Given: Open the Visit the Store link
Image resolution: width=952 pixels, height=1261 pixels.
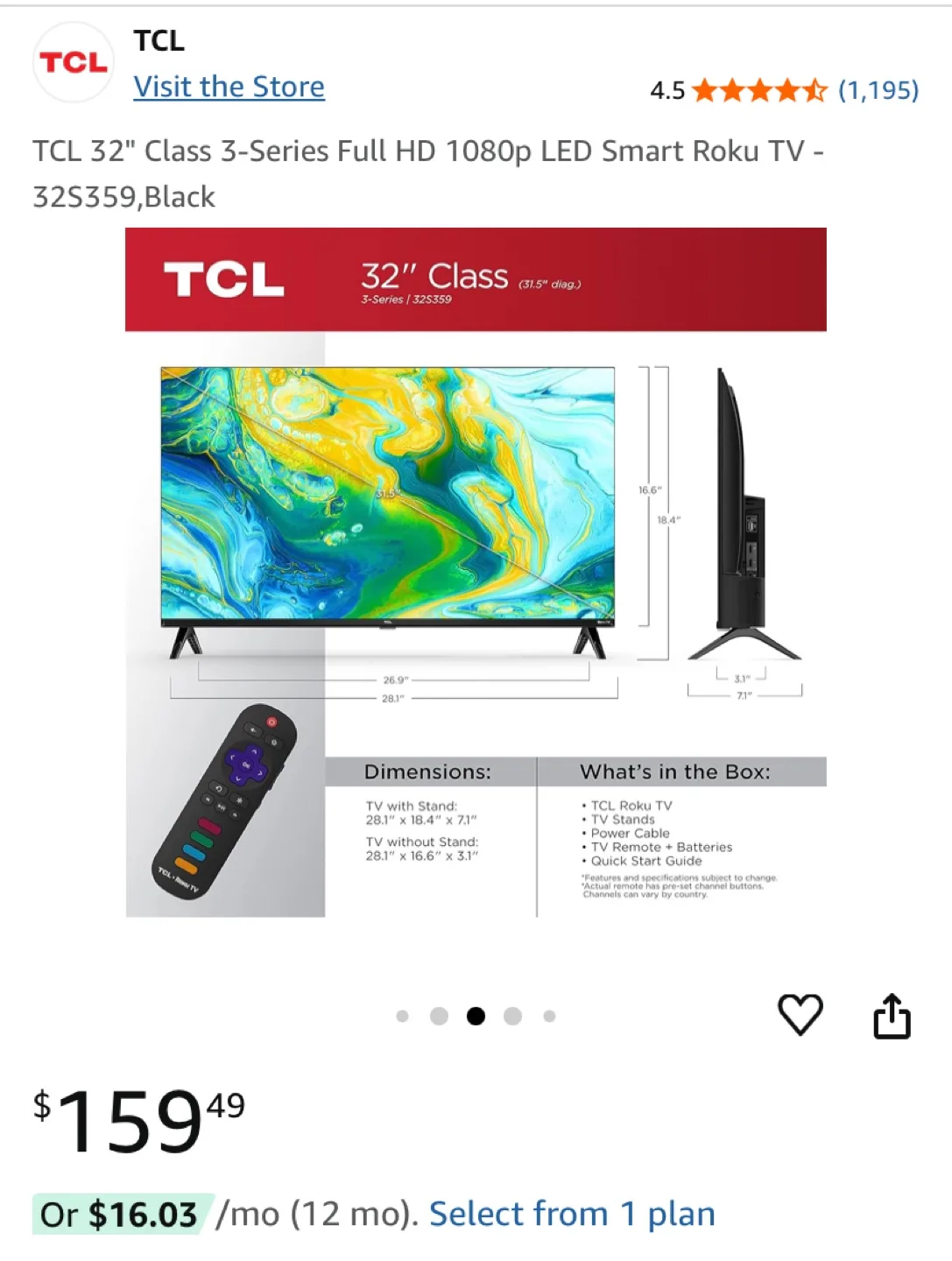Looking at the screenshot, I should click(x=229, y=87).
